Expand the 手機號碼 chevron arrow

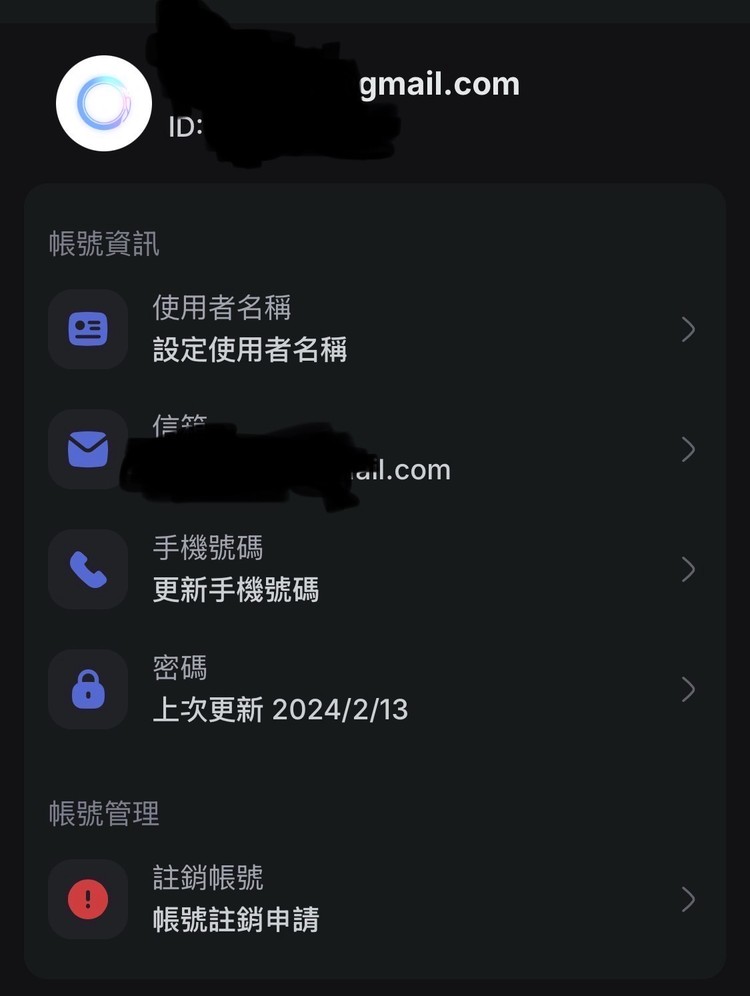[689, 569]
